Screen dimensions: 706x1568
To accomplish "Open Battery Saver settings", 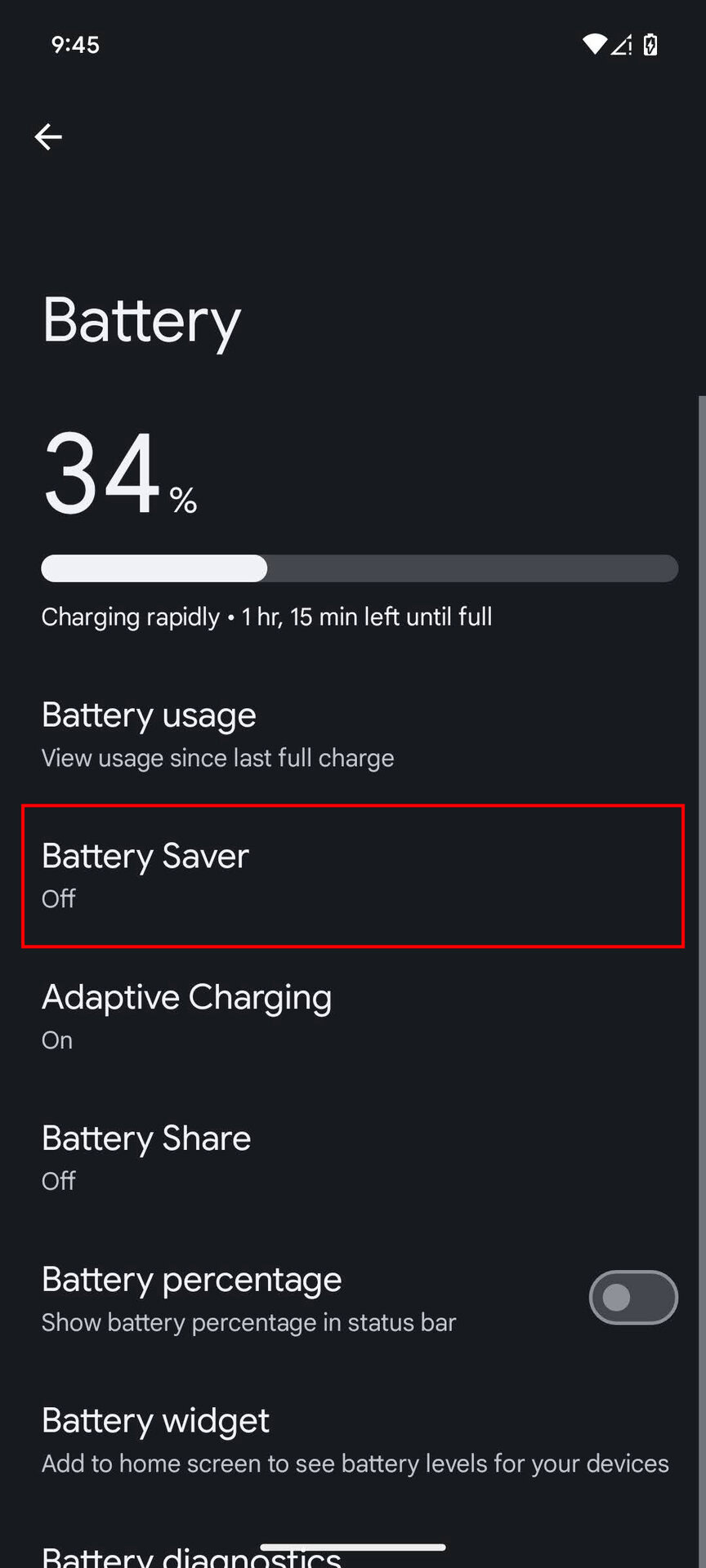I will click(351, 875).
